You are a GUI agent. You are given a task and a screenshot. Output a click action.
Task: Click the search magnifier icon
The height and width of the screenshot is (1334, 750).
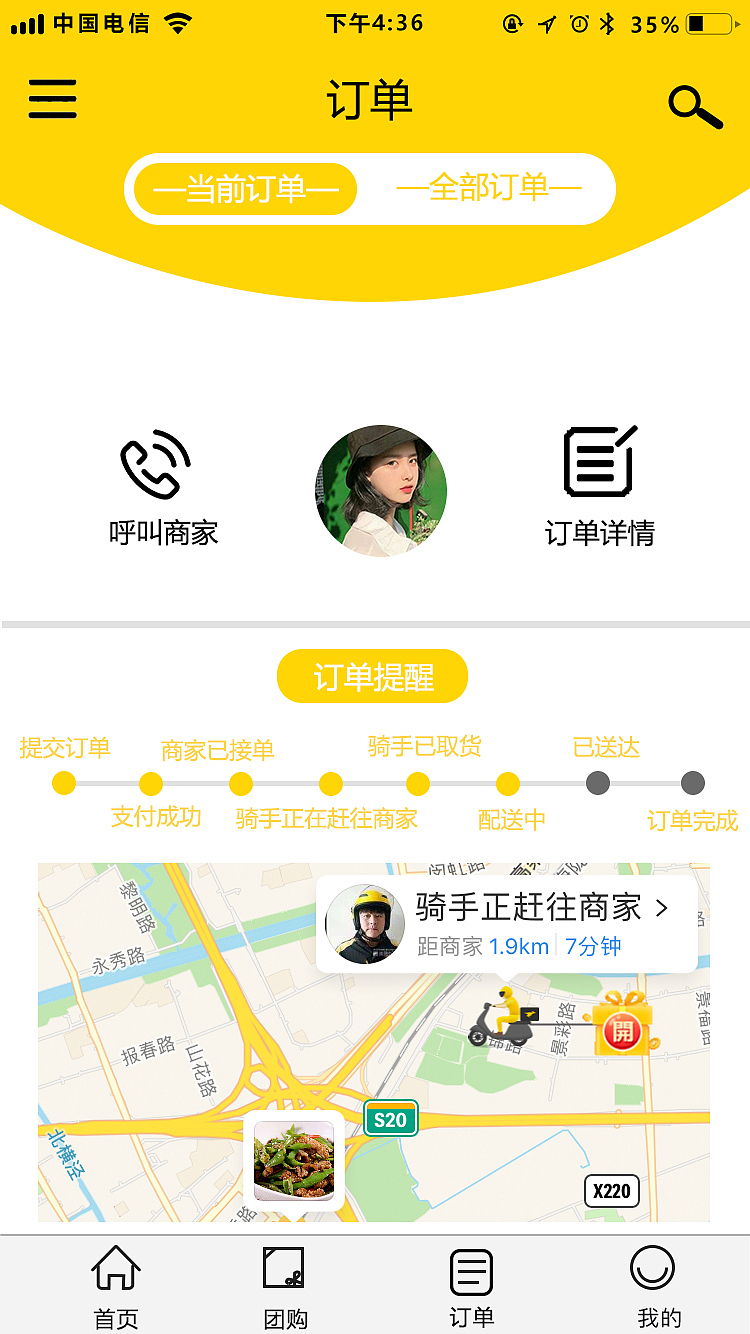point(694,103)
